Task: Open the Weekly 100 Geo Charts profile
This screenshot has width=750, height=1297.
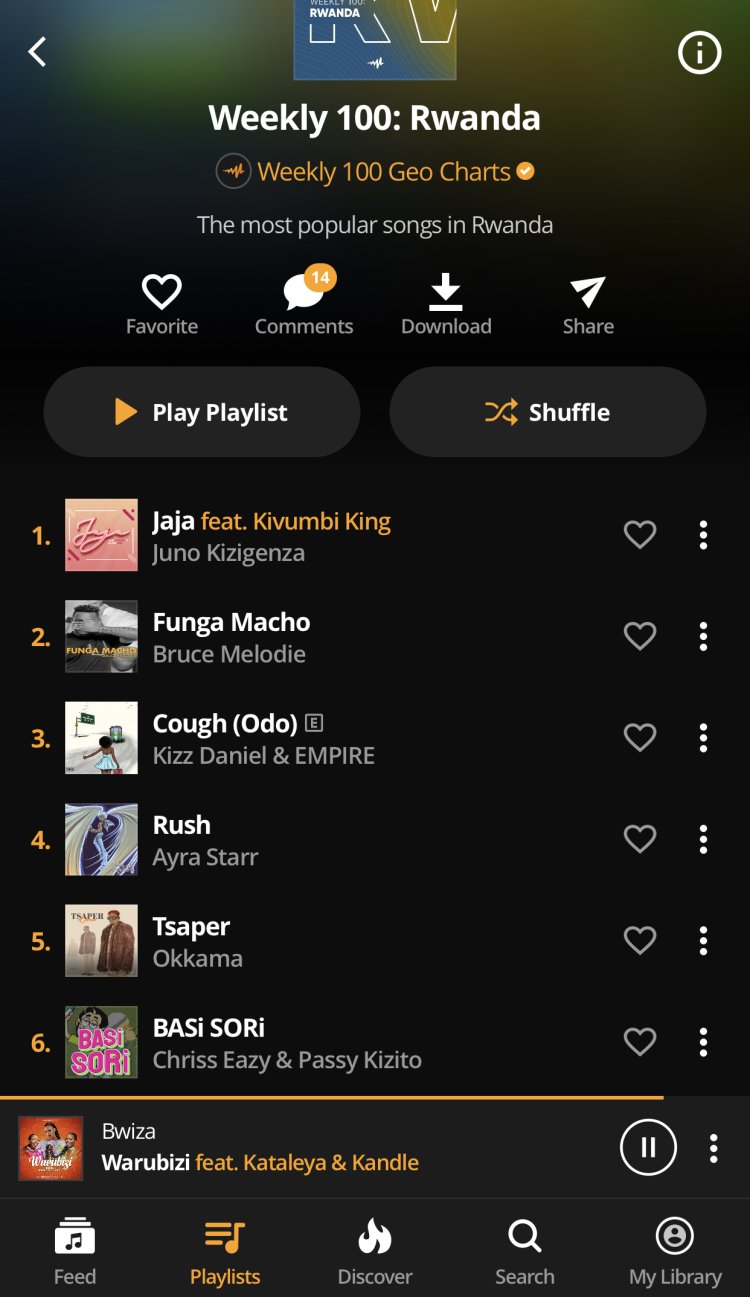Action: 383,172
